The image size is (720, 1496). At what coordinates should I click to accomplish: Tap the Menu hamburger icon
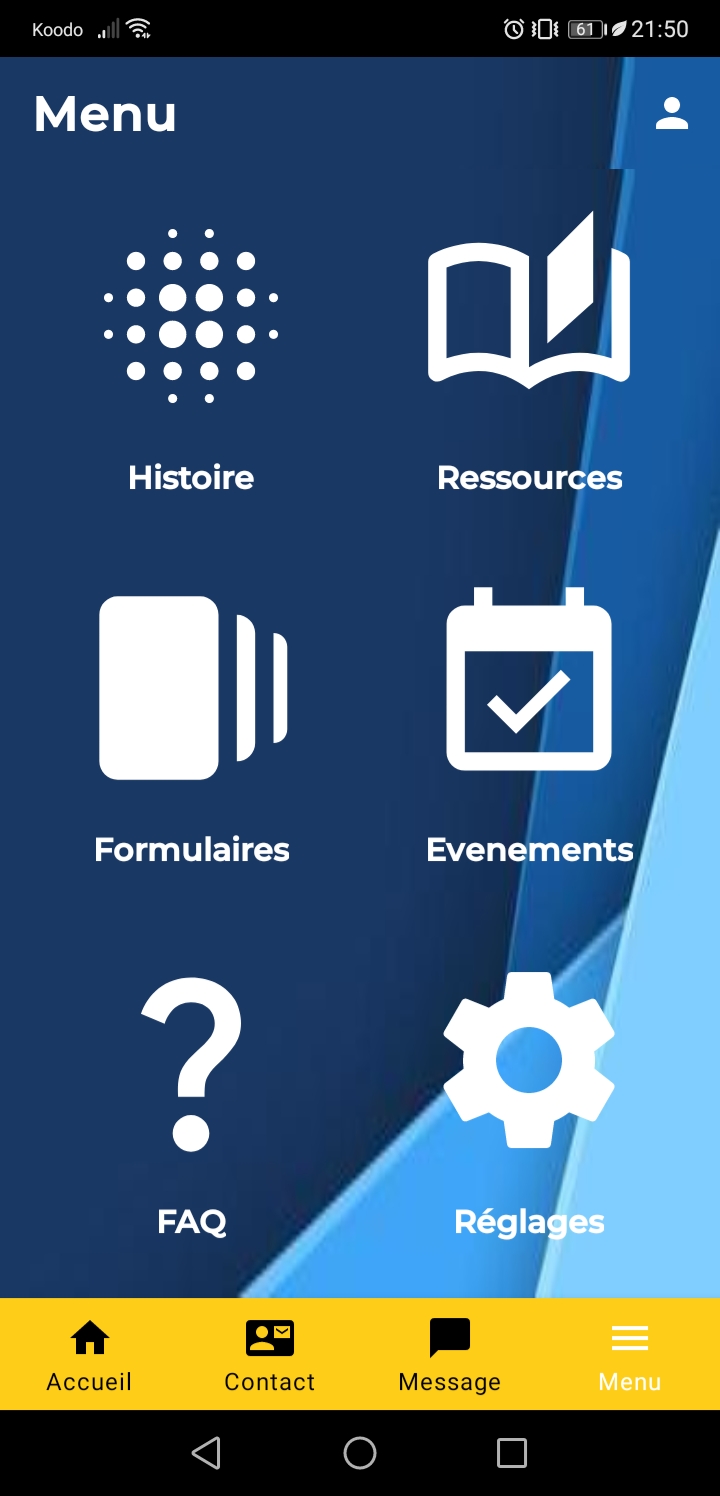[629, 1336]
